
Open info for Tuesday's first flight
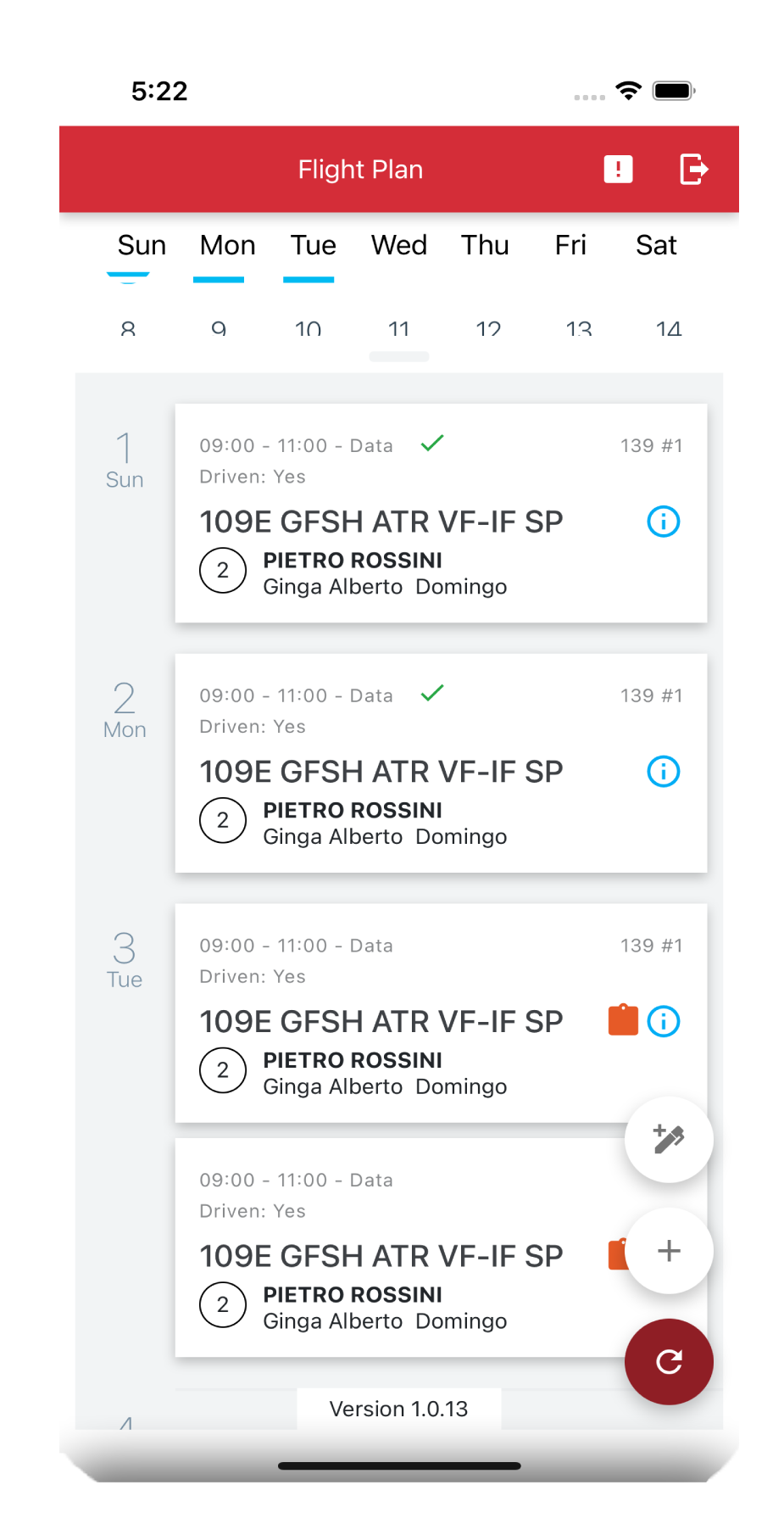click(x=664, y=1021)
